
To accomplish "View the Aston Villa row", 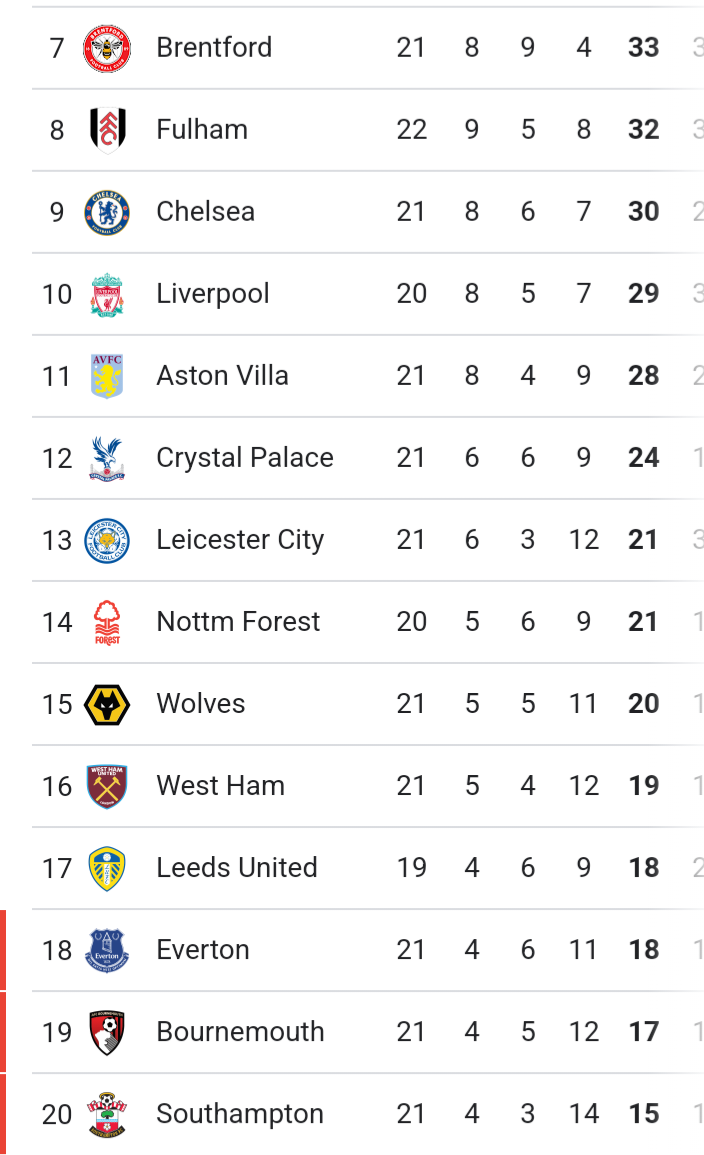I will pyautogui.click(x=367, y=376).
